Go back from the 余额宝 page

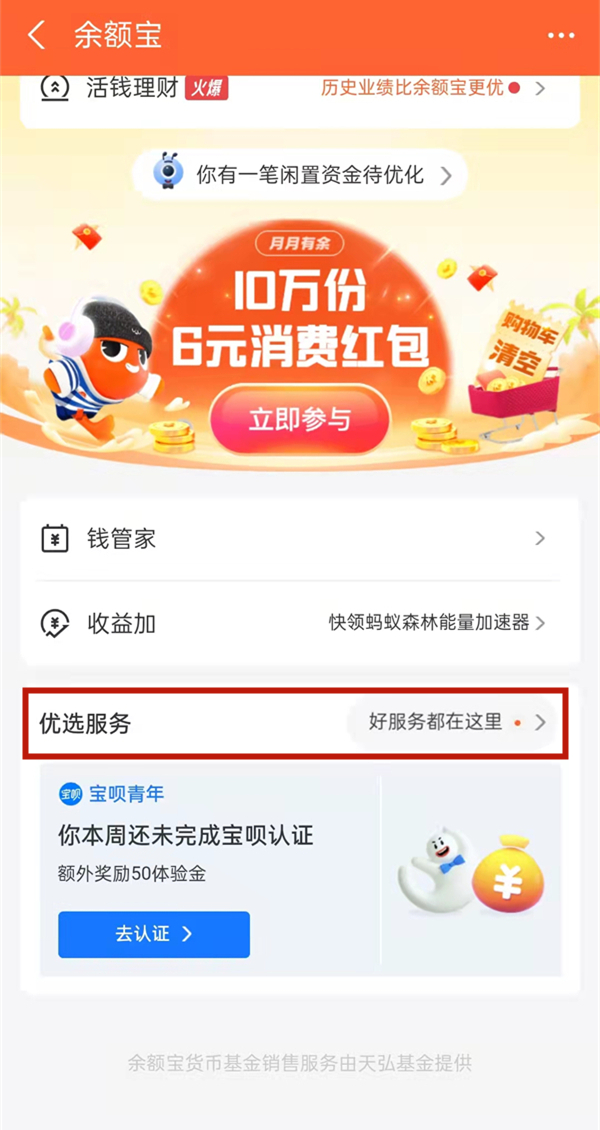coord(36,36)
